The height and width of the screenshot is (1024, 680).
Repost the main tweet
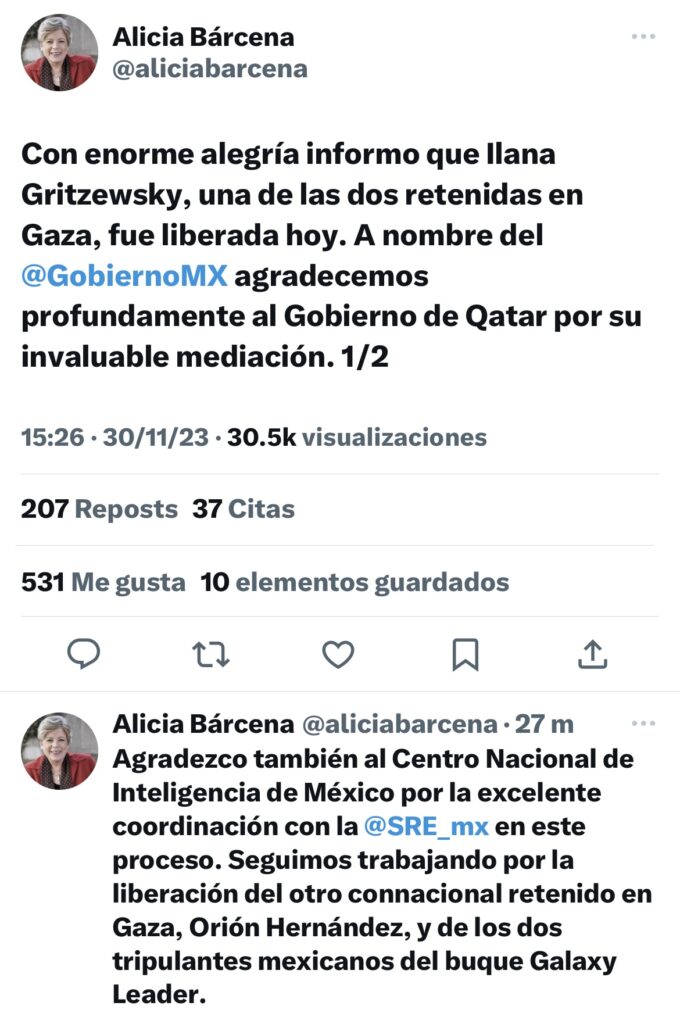(x=210, y=654)
